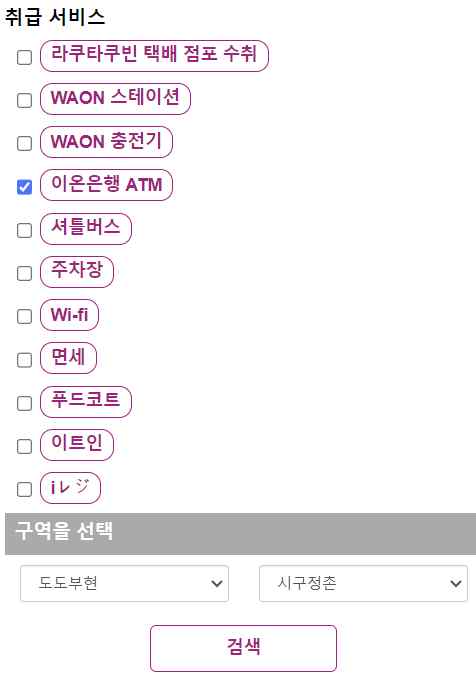Check the 라쿠타쿠빈 택배 점포 수취 checkbox
This screenshot has width=476, height=688.
[24, 57]
